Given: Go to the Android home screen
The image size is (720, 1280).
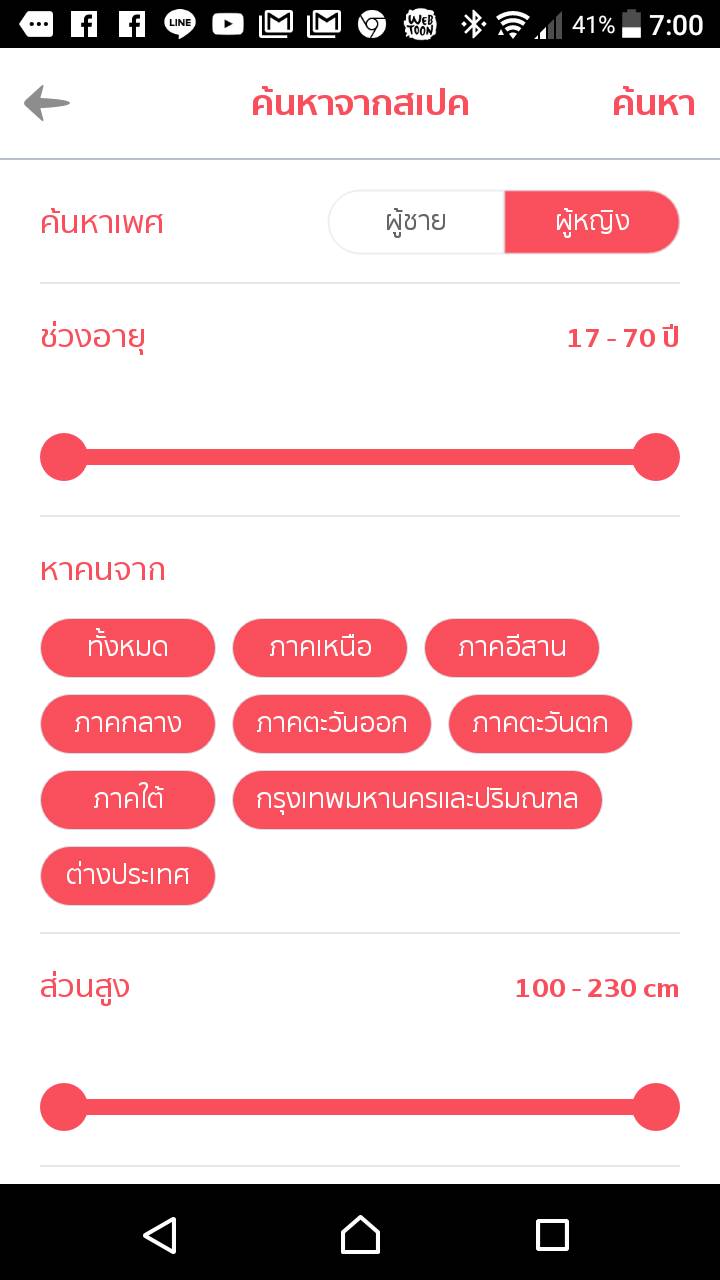Looking at the screenshot, I should pyautogui.click(x=360, y=1234).
